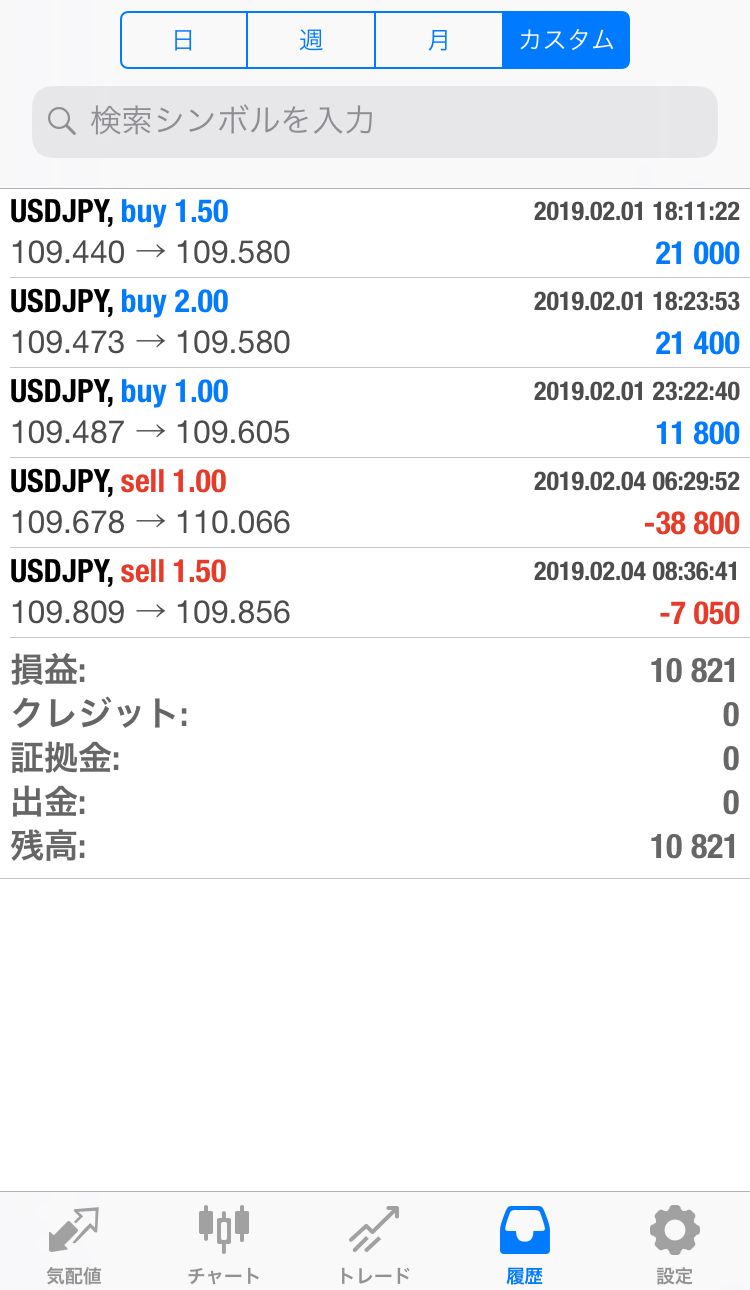View the USDJPY buy 1.00 trade
This screenshot has width=750, height=1290.
pyautogui.click(x=375, y=413)
